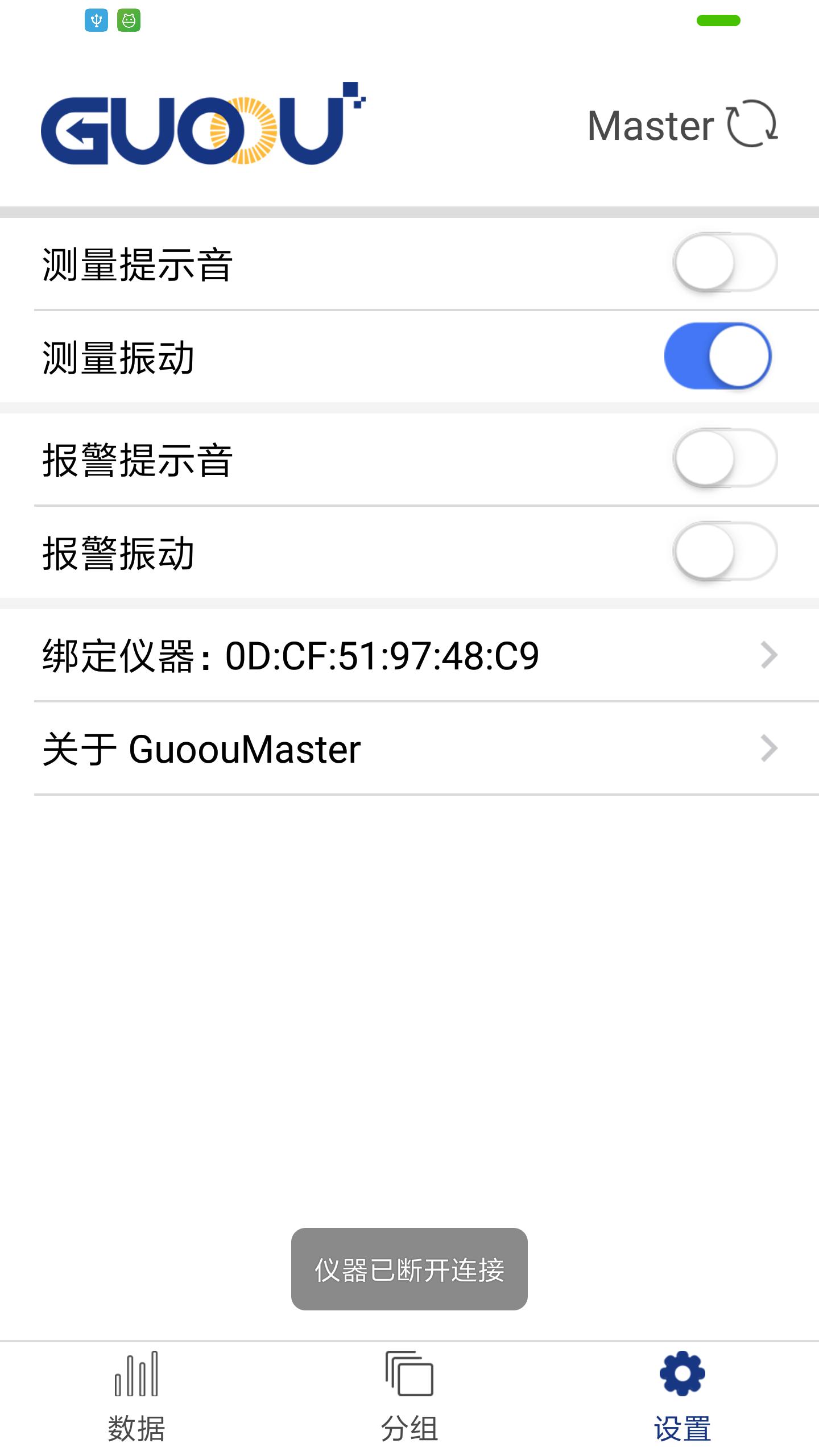819x1456 pixels.
Task: Expand the 绑定仪器 row via its chevron
Action: [769, 655]
